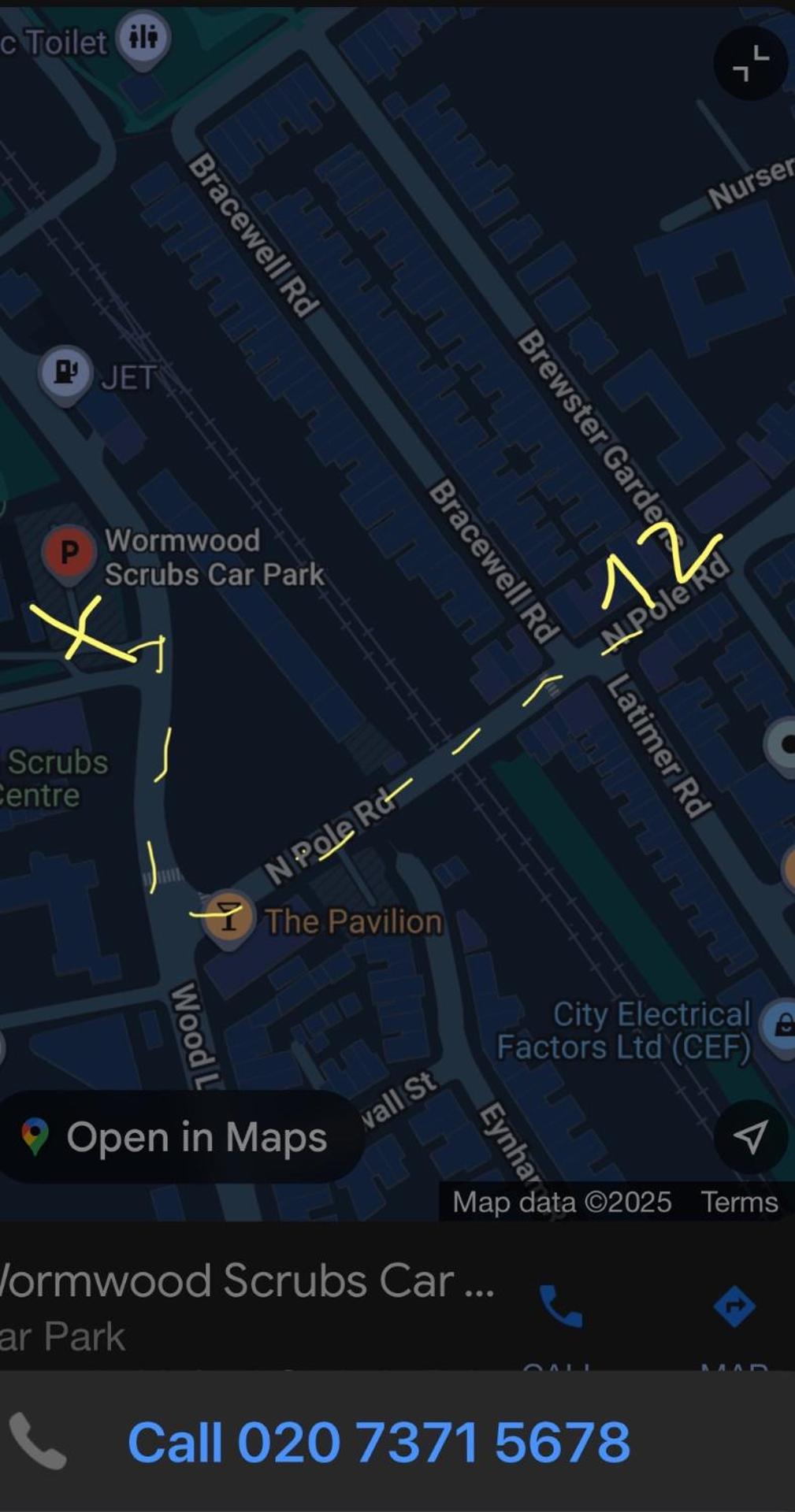Open The Pavilion bar pin
Image resolution: width=795 pixels, height=1512 pixels.
[228, 918]
